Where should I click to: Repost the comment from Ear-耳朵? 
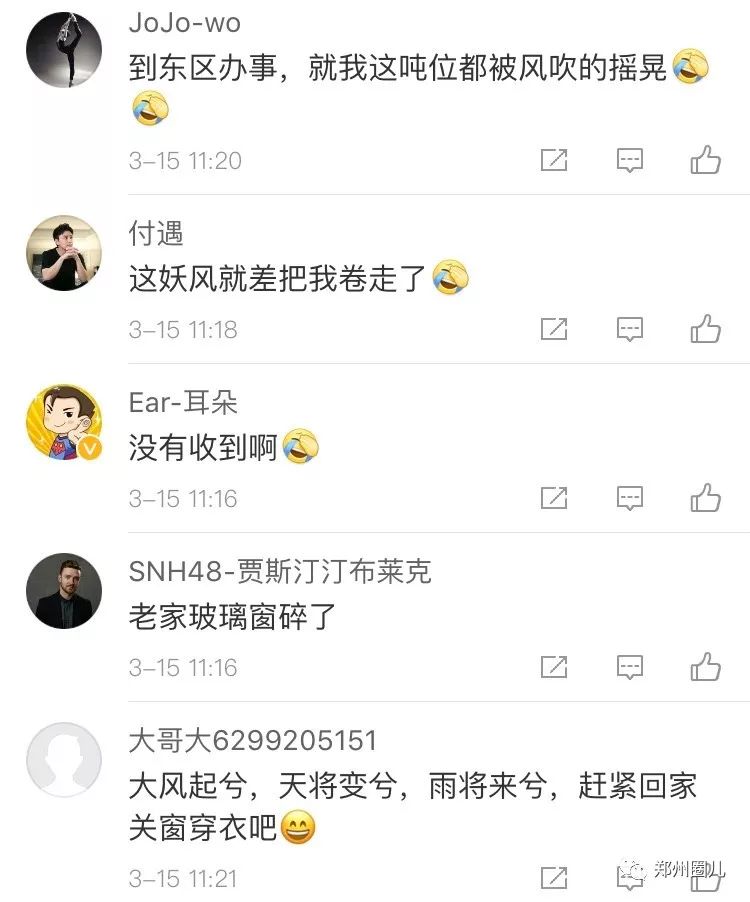[x=554, y=498]
